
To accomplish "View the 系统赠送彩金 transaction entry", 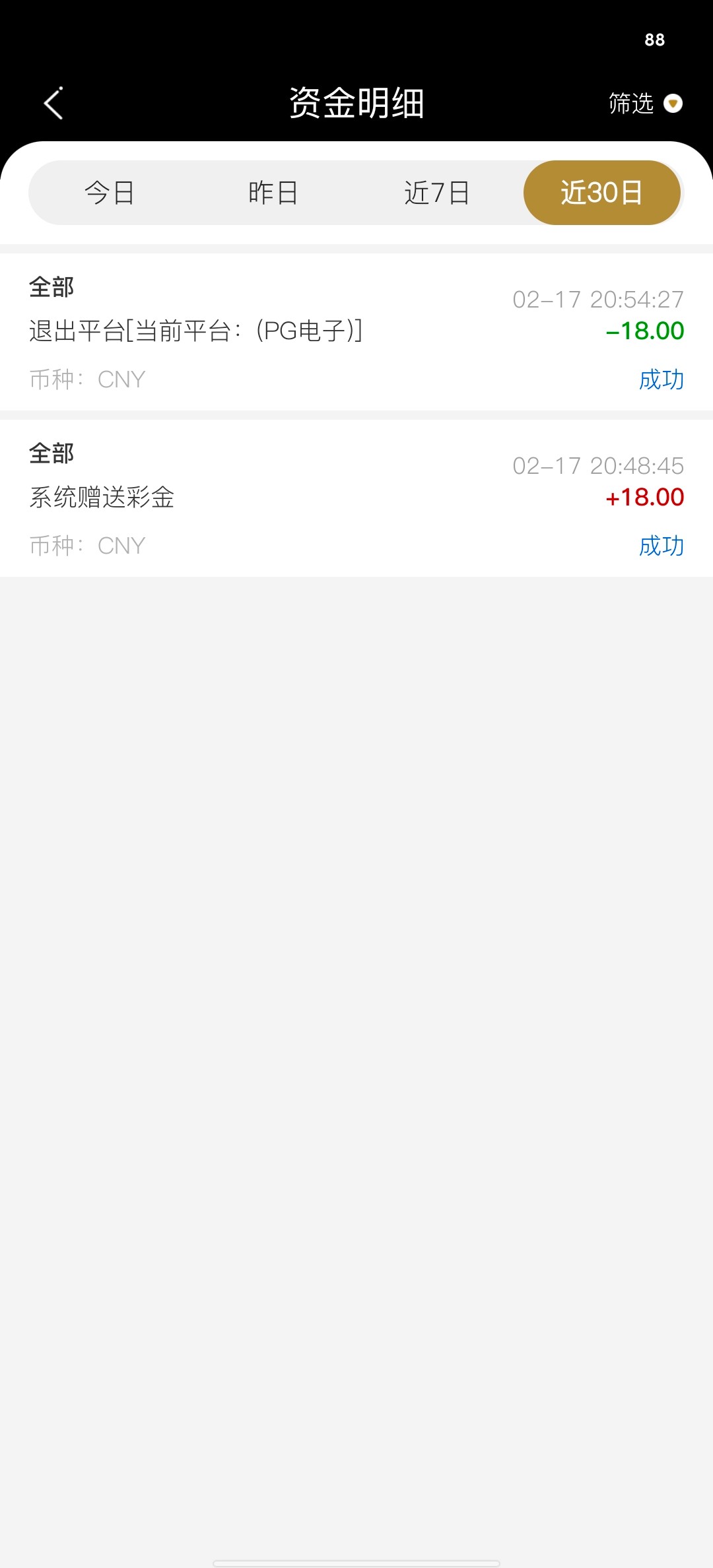I will coord(356,498).
